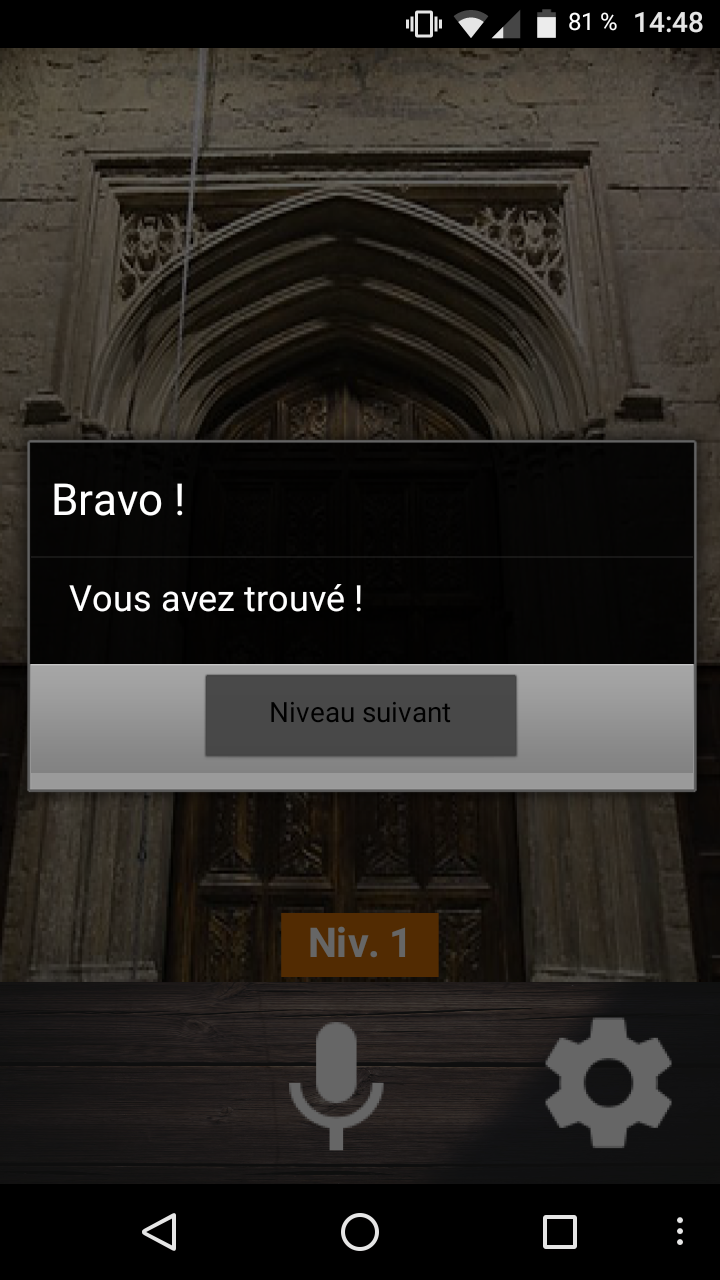Image resolution: width=720 pixels, height=1280 pixels.
Task: Go back with the system back button
Action: pyautogui.click(x=160, y=1232)
